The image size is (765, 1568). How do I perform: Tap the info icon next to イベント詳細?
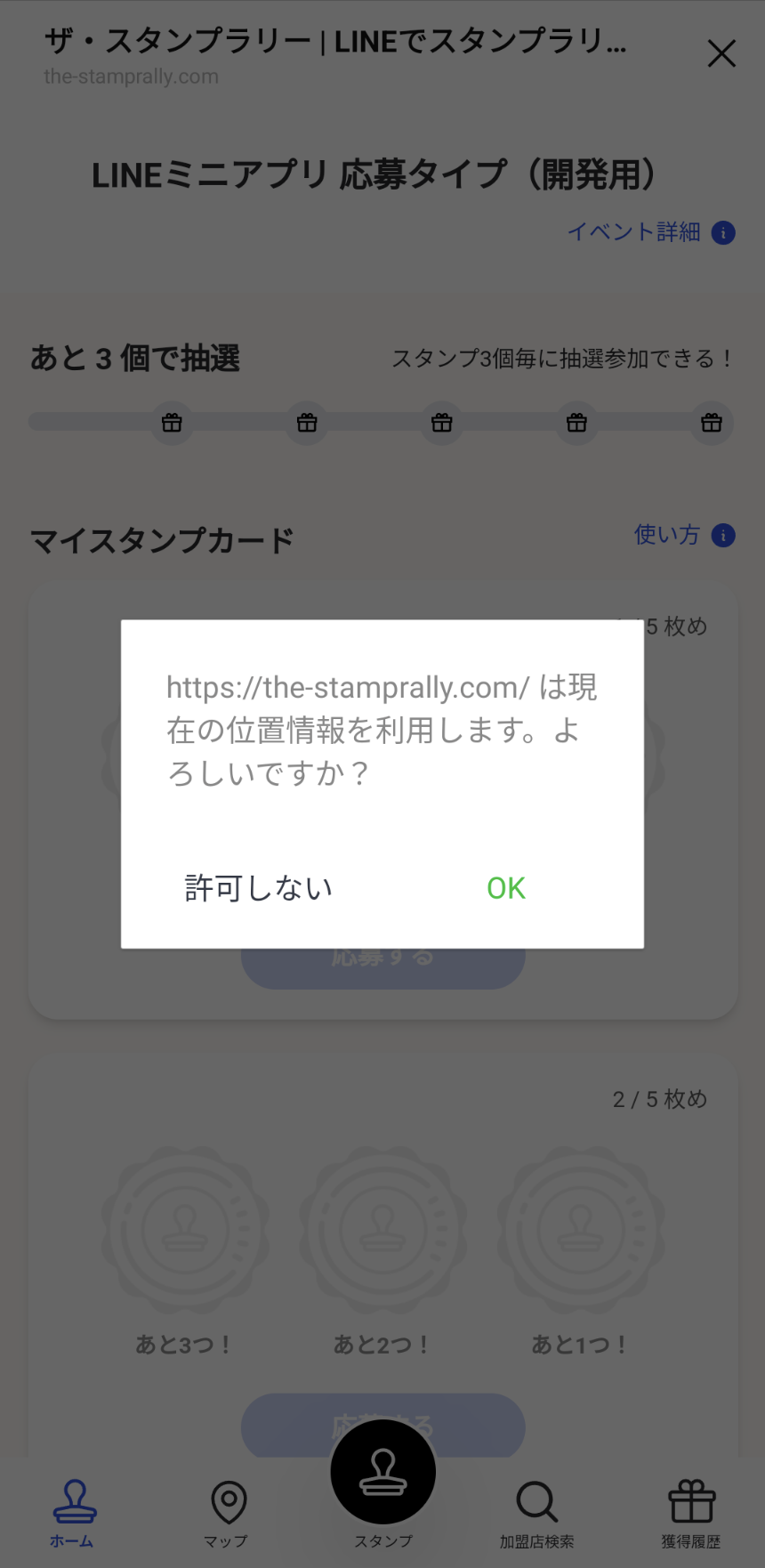click(723, 232)
